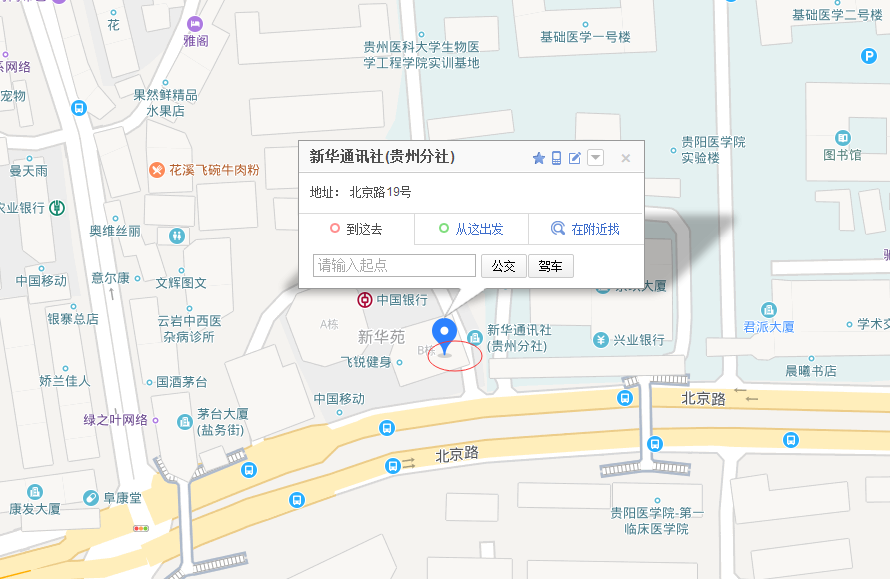Open 中国银行 point on map
The width and height of the screenshot is (890, 579).
point(367,299)
